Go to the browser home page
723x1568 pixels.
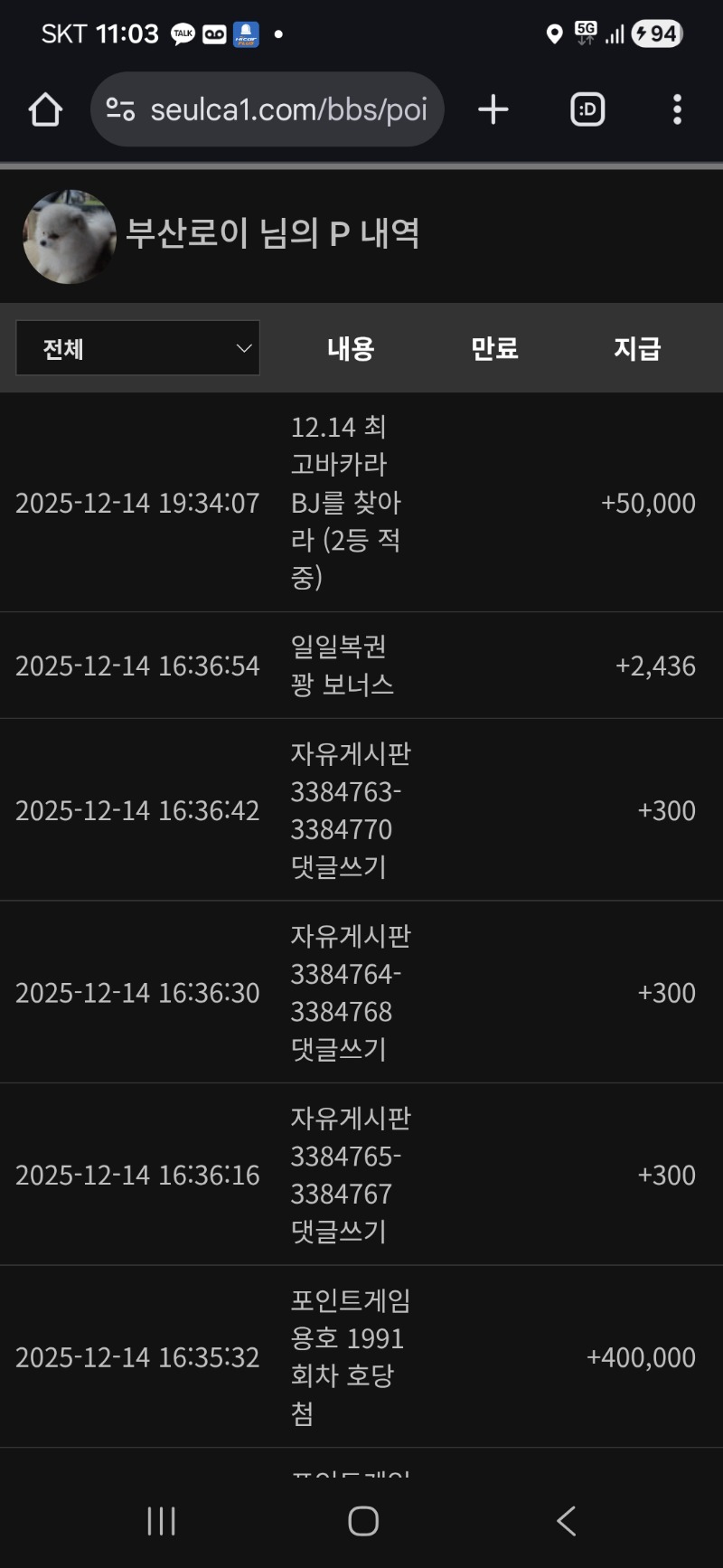click(45, 110)
